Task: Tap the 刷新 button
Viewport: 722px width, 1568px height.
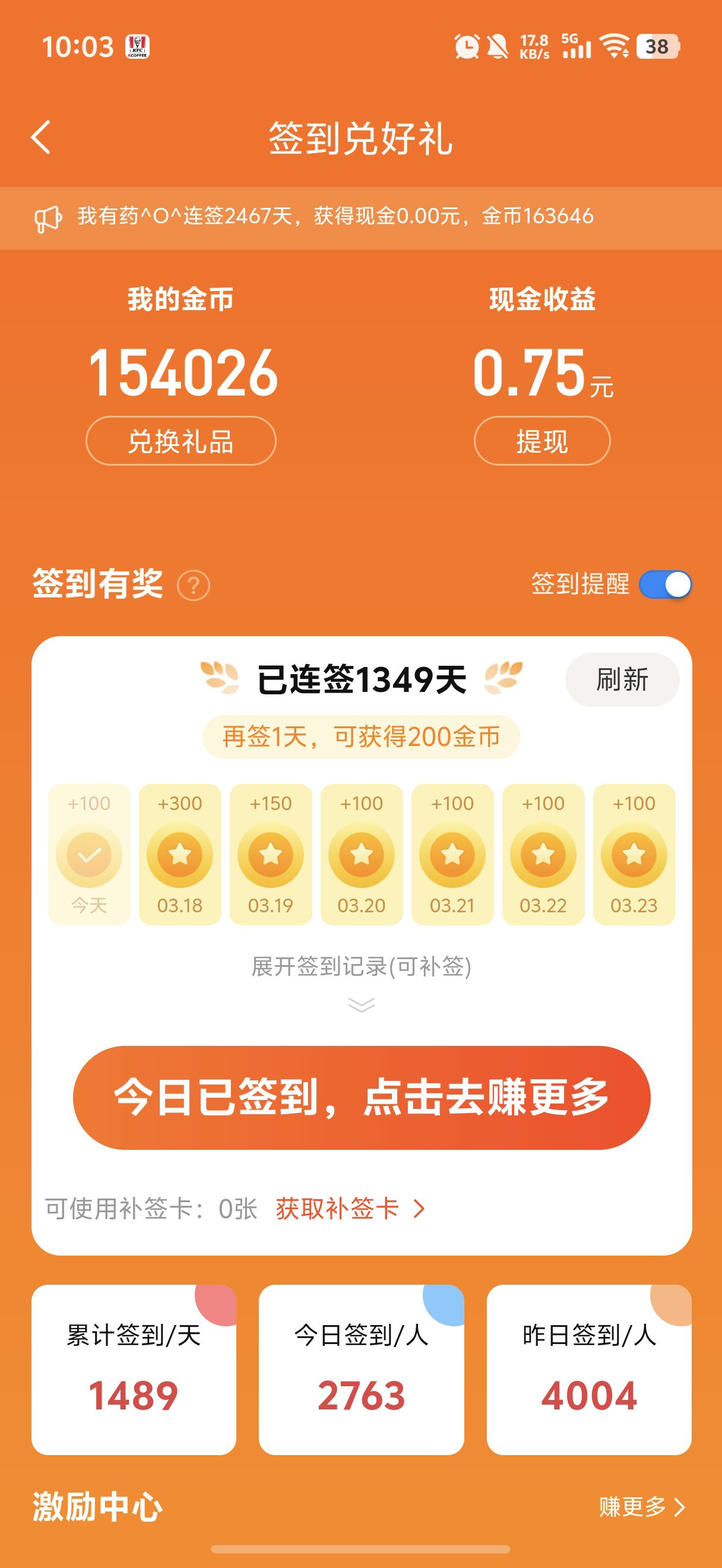Action: pos(622,679)
